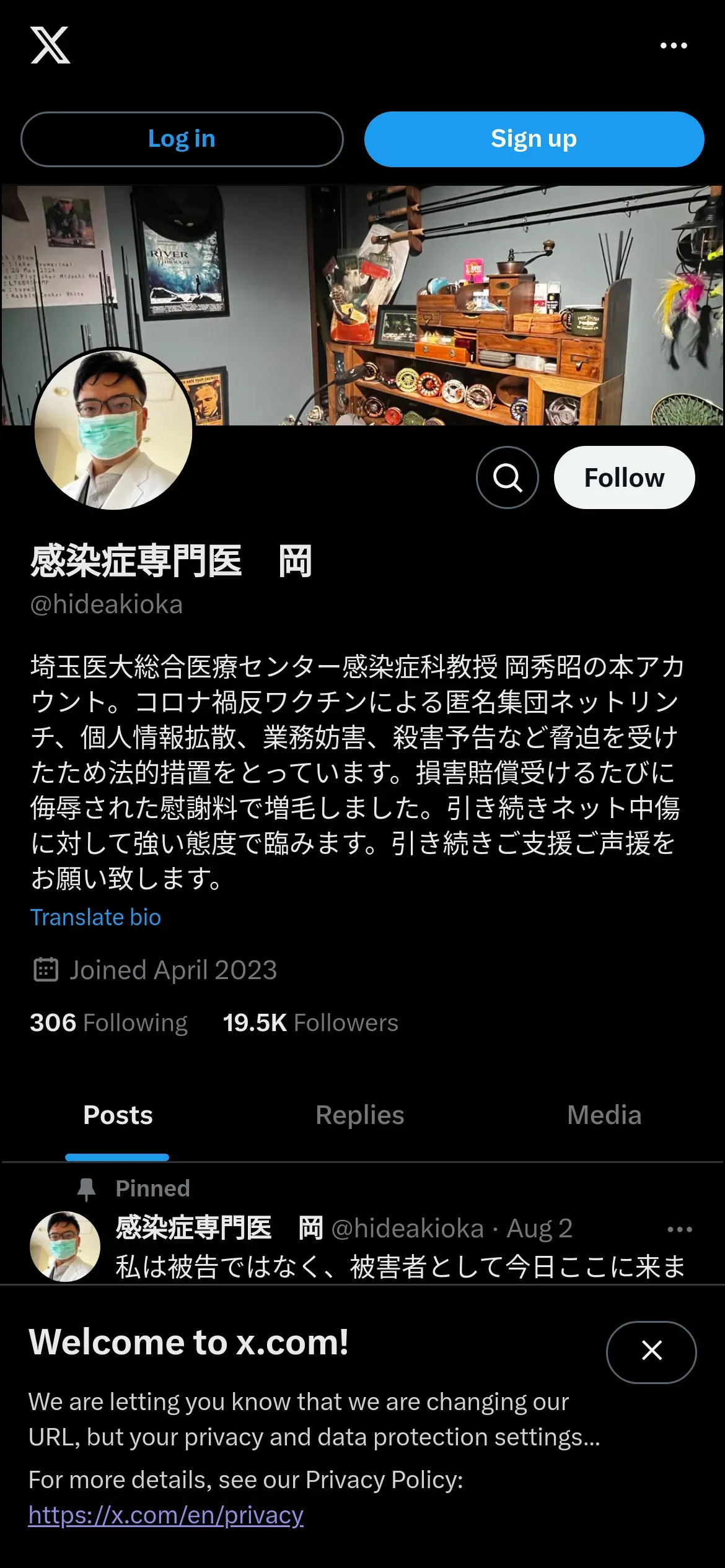Translate the profile bio
Image resolution: width=725 pixels, height=1568 pixels.
pos(95,917)
